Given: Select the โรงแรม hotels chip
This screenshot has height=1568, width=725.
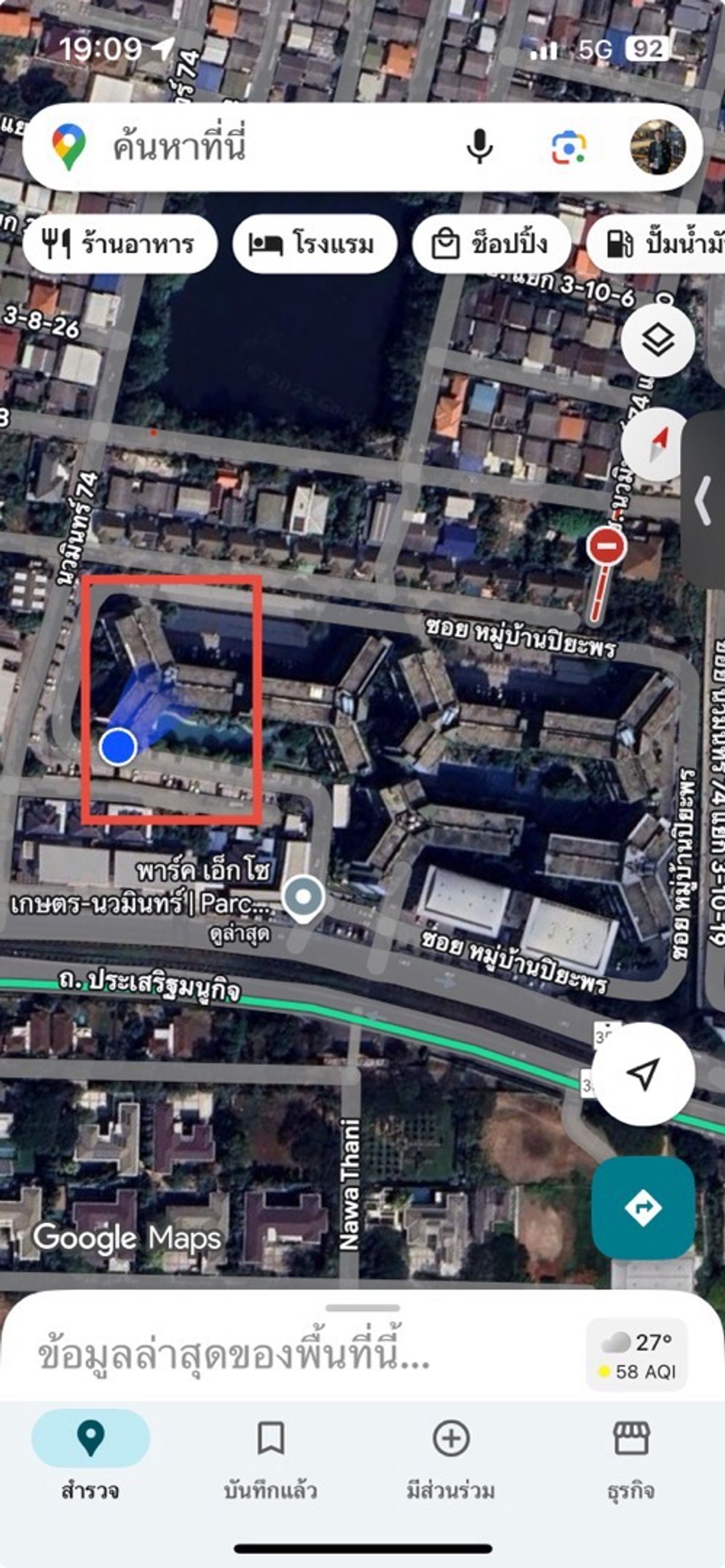Looking at the screenshot, I should pos(314,245).
